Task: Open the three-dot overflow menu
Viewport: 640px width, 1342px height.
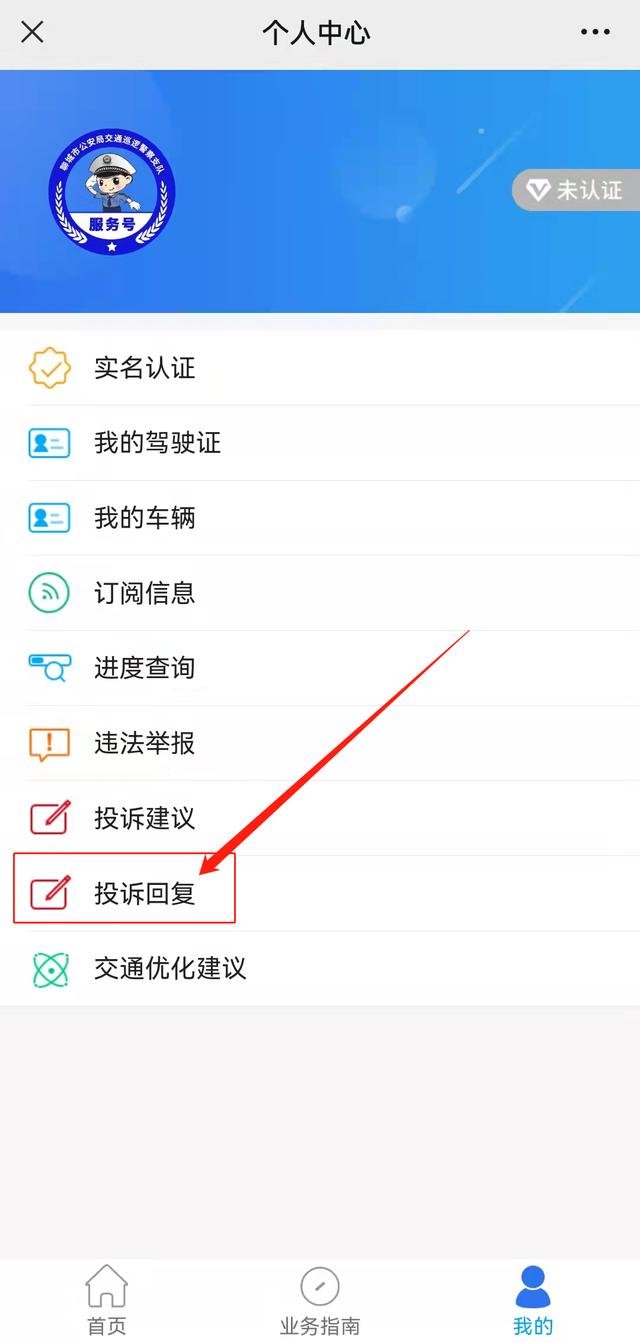Action: (595, 32)
